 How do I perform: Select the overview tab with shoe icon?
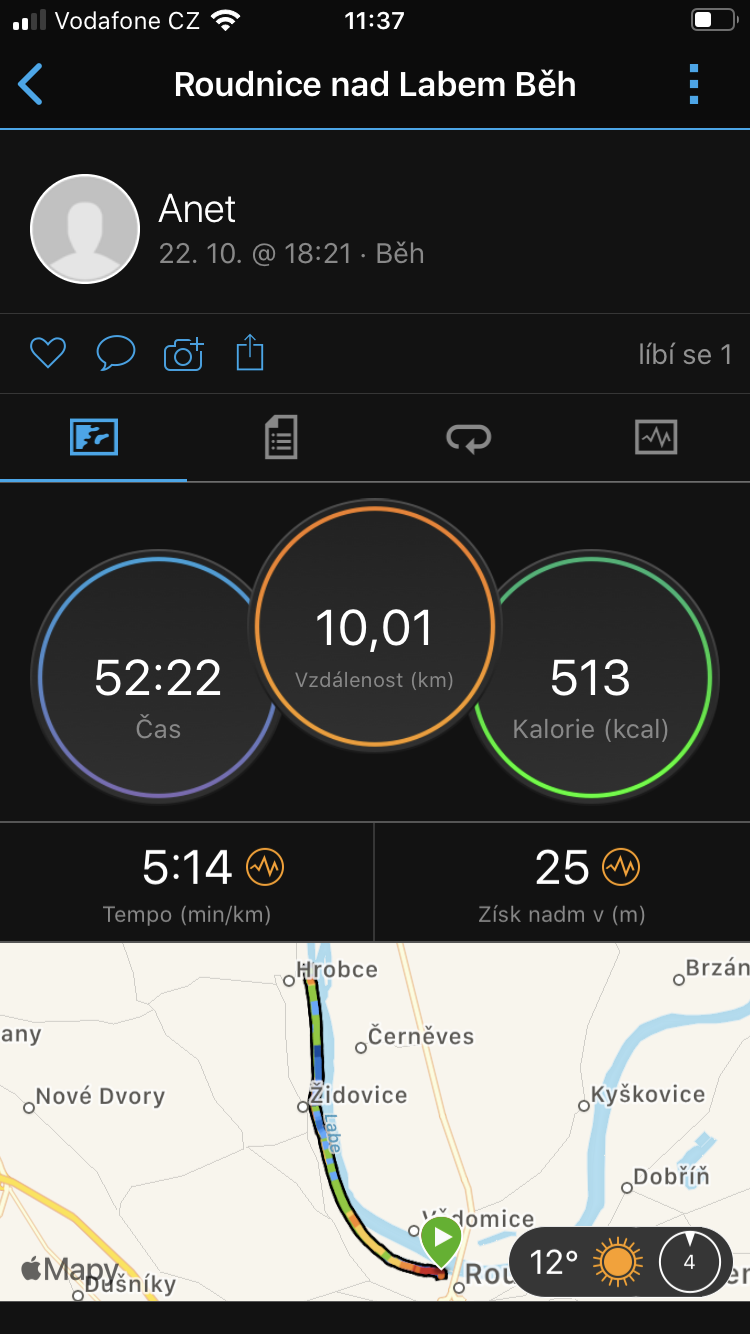point(94,437)
